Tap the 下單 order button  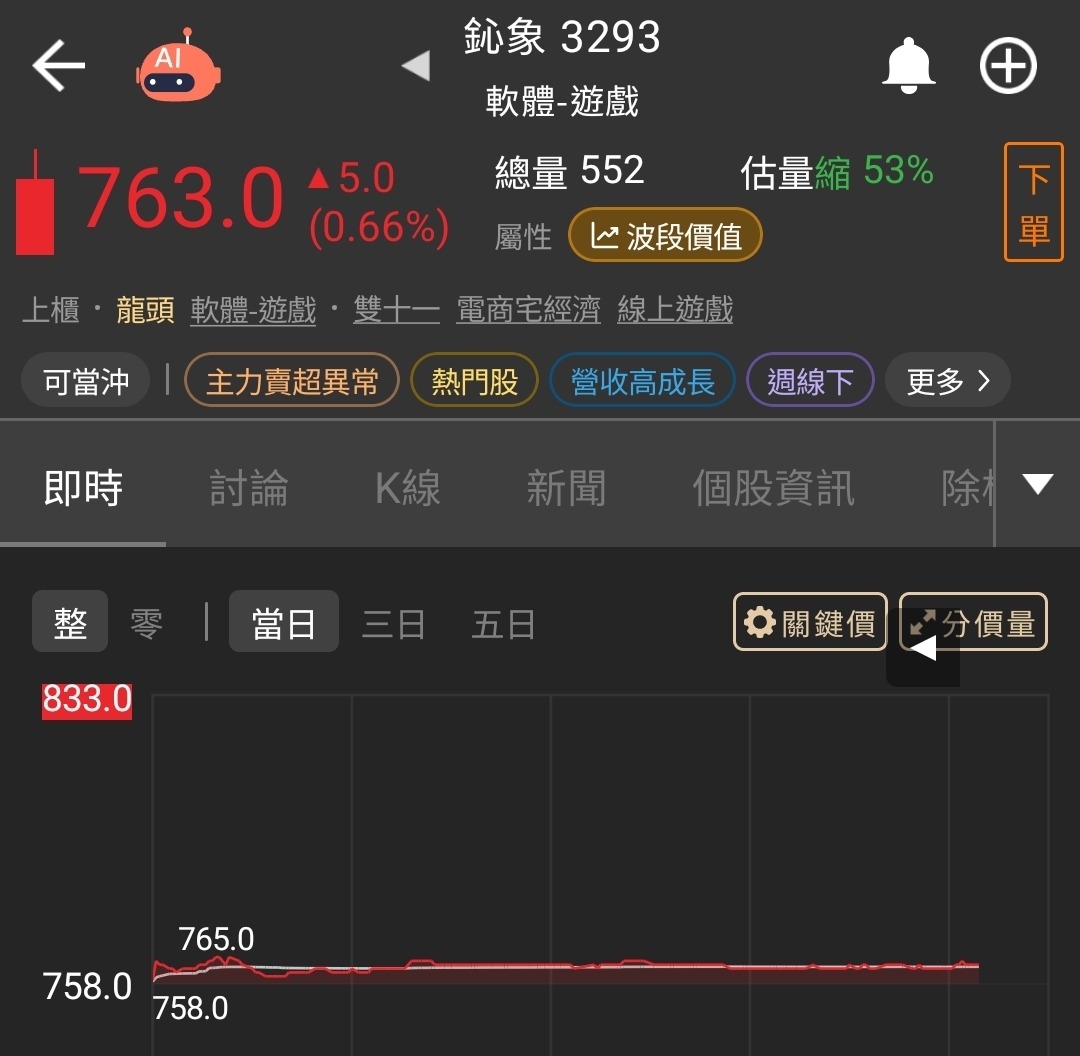(1033, 203)
